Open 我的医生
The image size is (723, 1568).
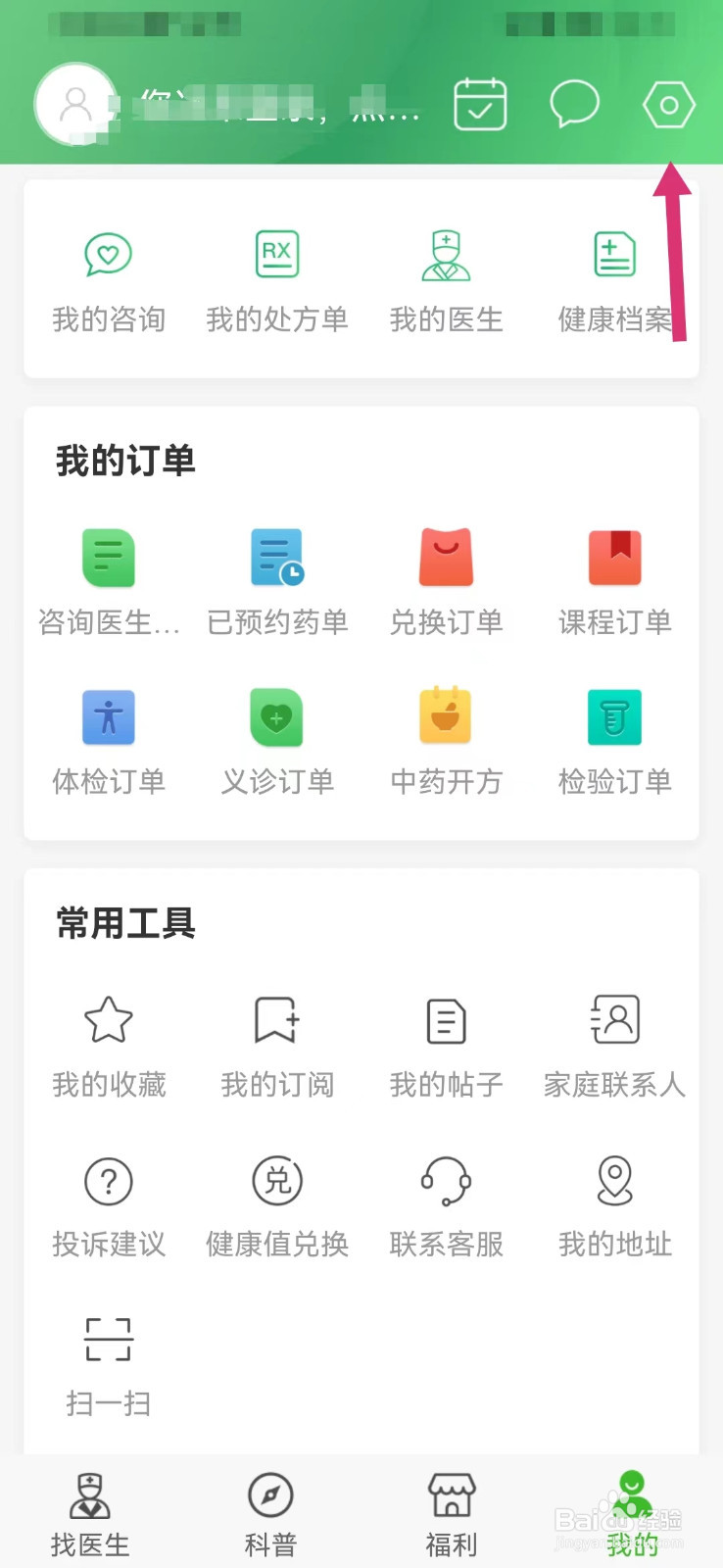pyautogui.click(x=447, y=279)
